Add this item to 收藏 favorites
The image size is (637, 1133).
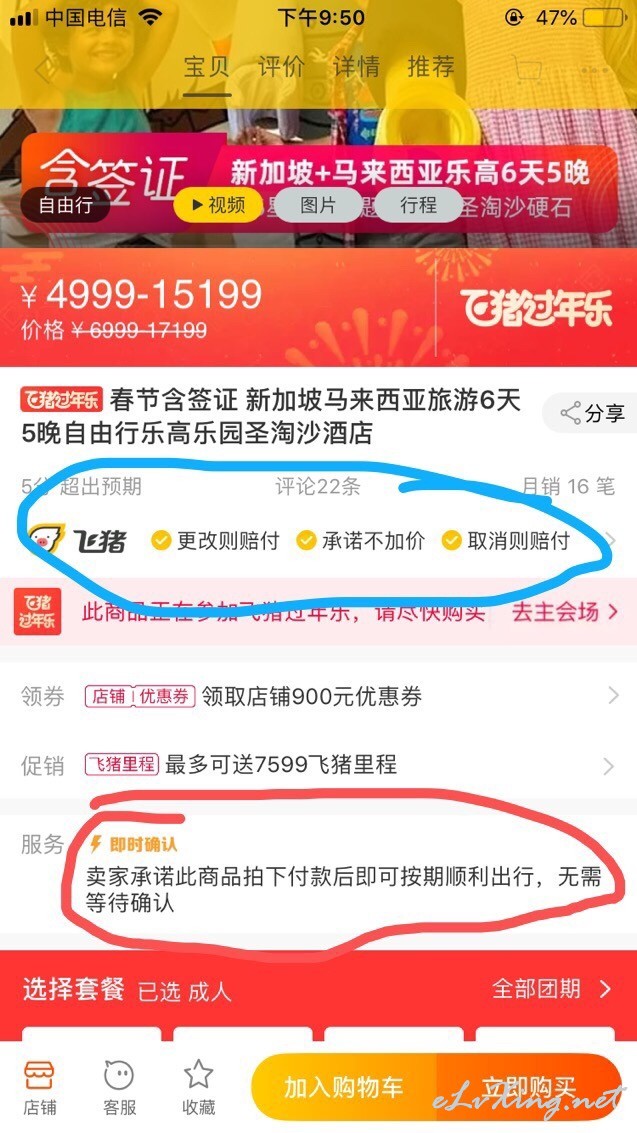[199, 1087]
